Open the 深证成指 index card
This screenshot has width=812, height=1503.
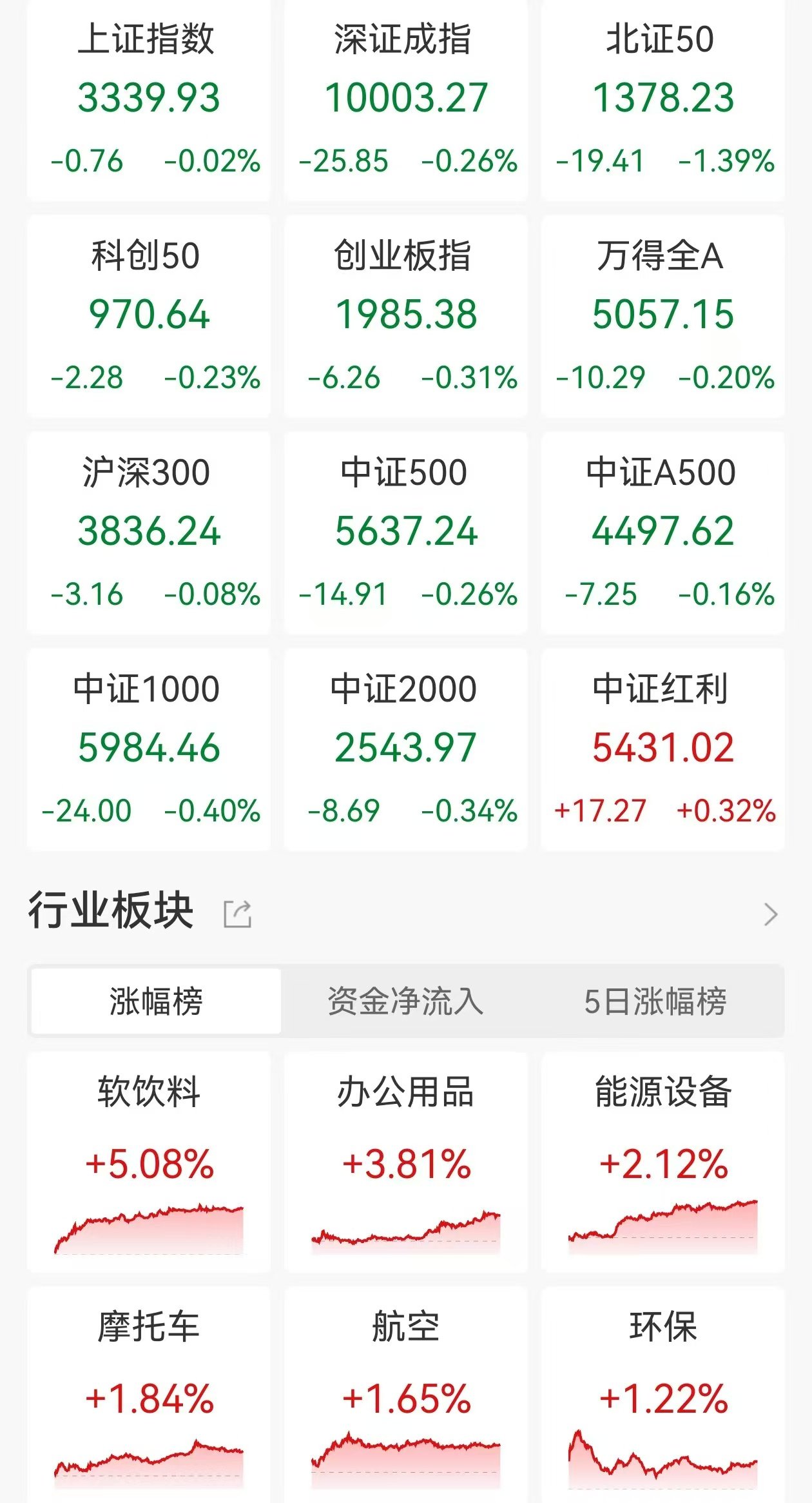[x=406, y=100]
